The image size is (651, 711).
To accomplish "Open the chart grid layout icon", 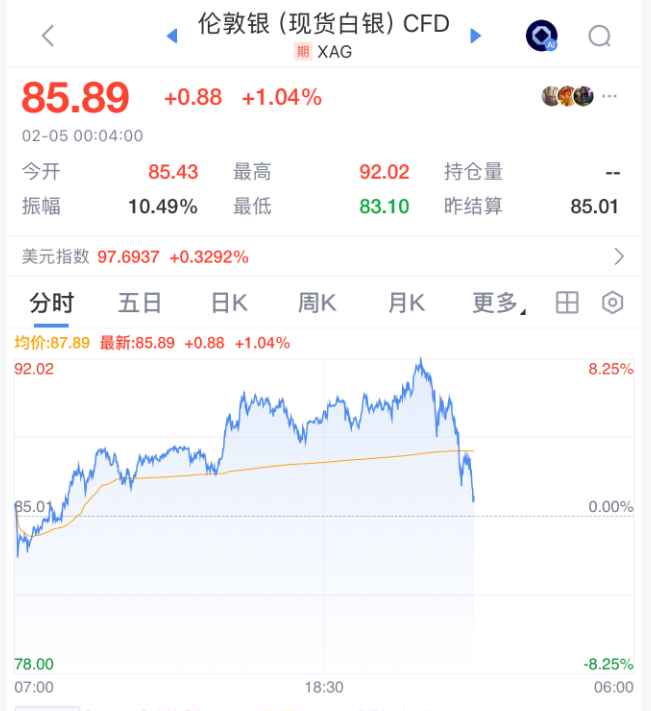I will [567, 303].
